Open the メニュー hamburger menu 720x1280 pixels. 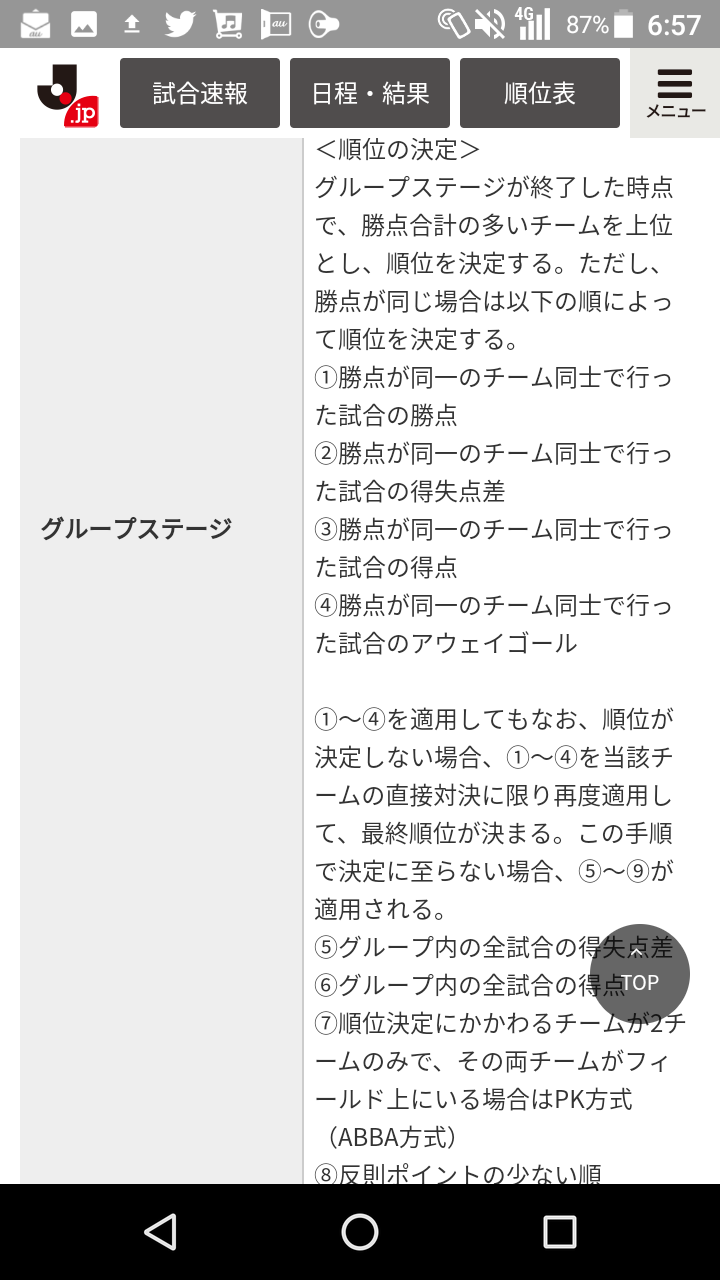(675, 94)
